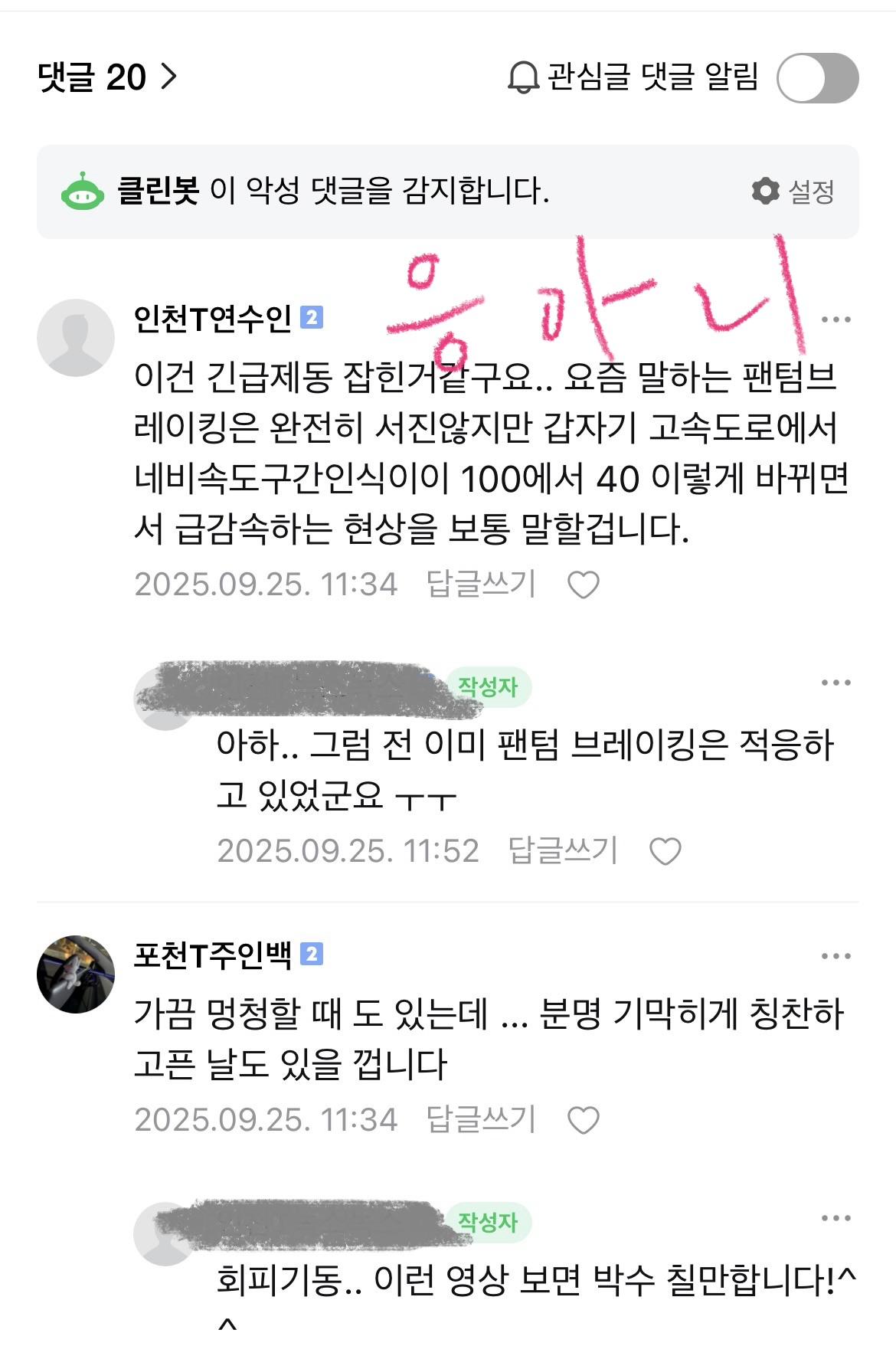Open 클린봇 설정 settings

(793, 192)
